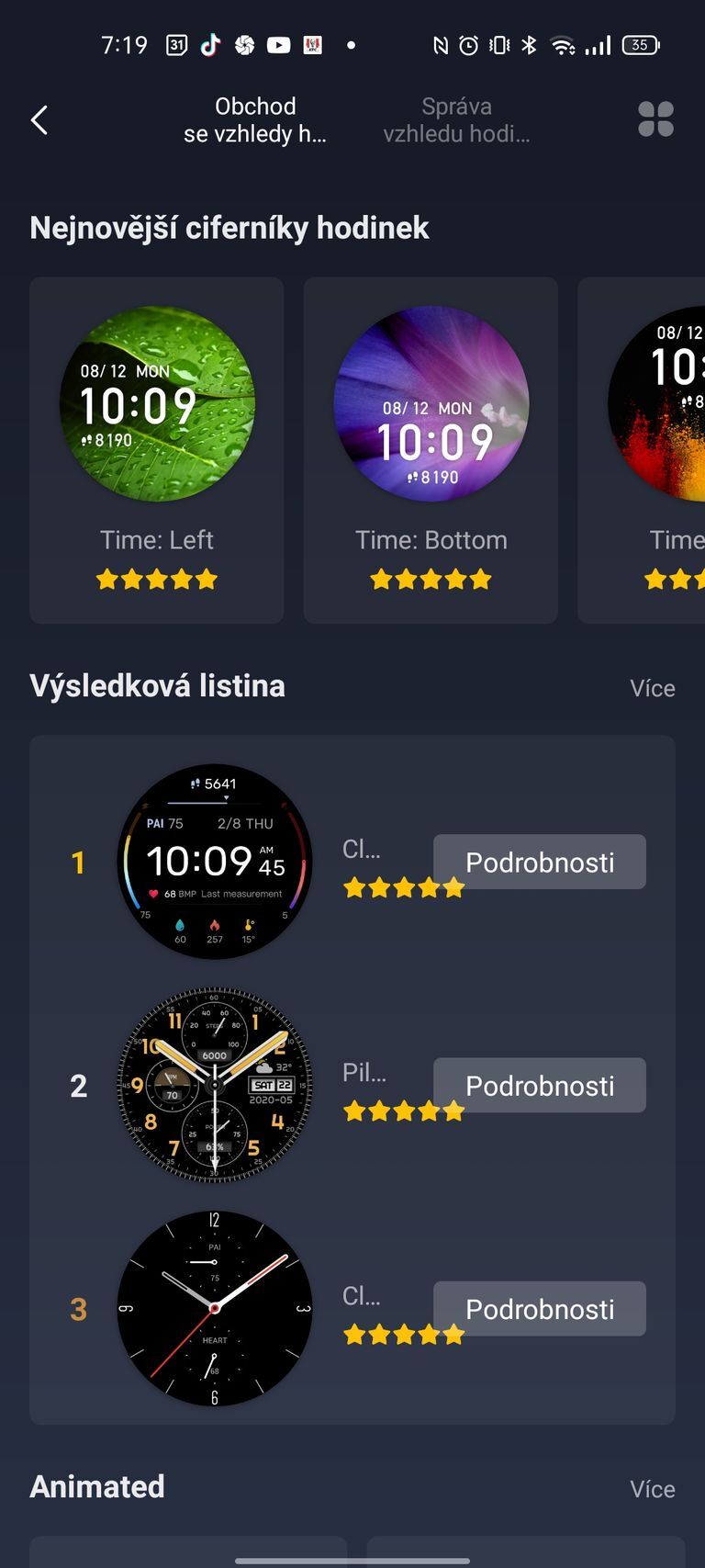Open Podrobnosti for the rank 1 watch face
705x1568 pixels.
[x=540, y=862]
